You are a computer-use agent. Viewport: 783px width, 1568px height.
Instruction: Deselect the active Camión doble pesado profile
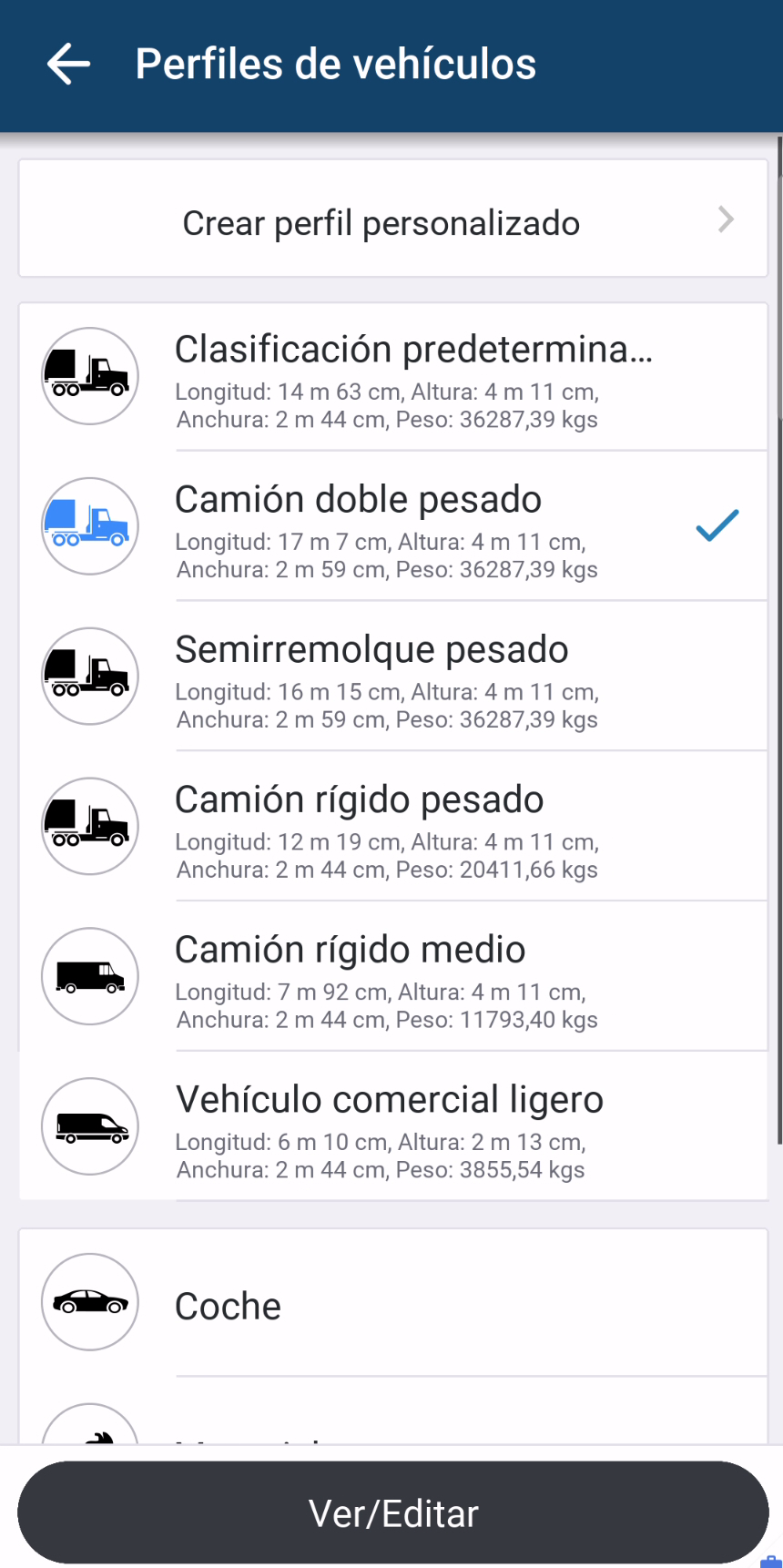pyautogui.click(x=716, y=525)
